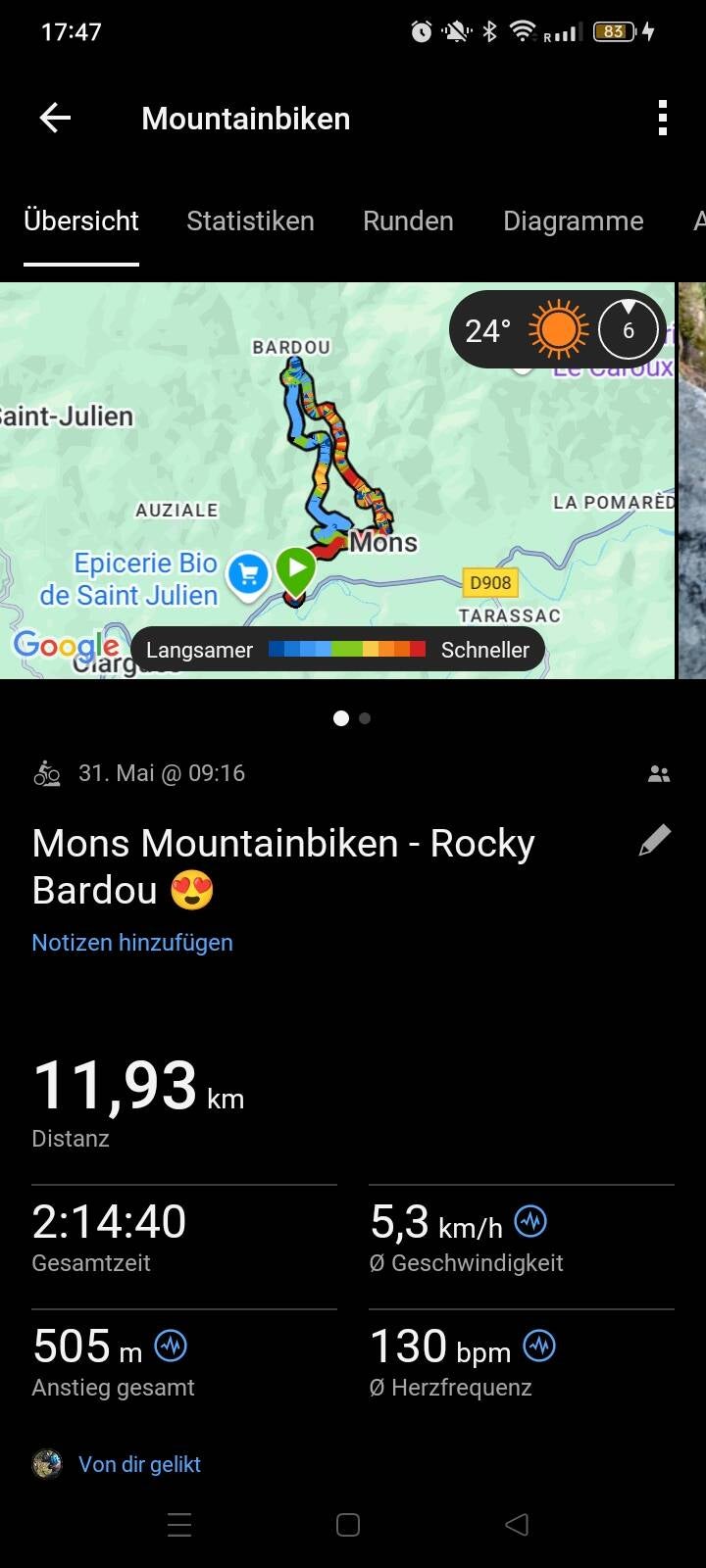
Task: Go back using the top arrow
Action: 55,119
